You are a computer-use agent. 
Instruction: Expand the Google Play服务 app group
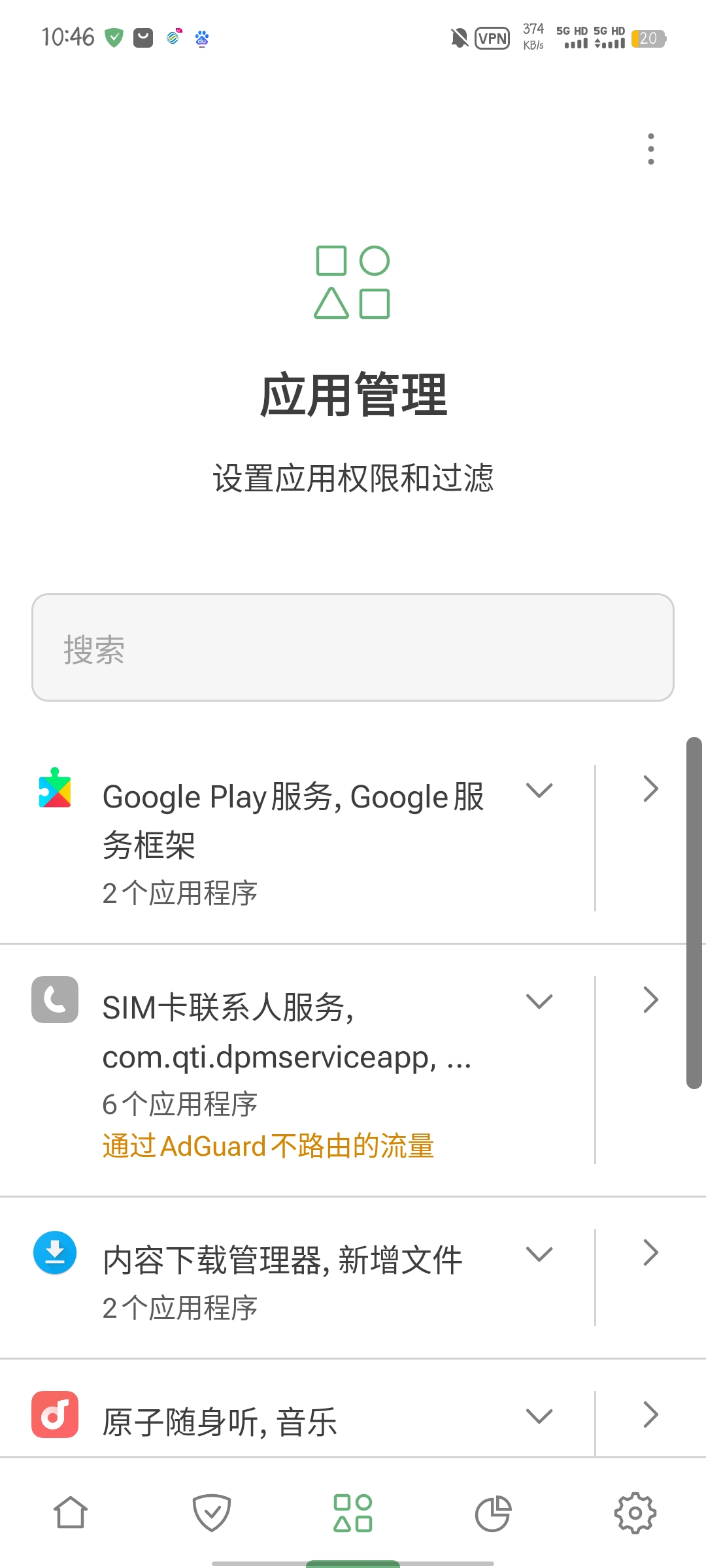[539, 791]
